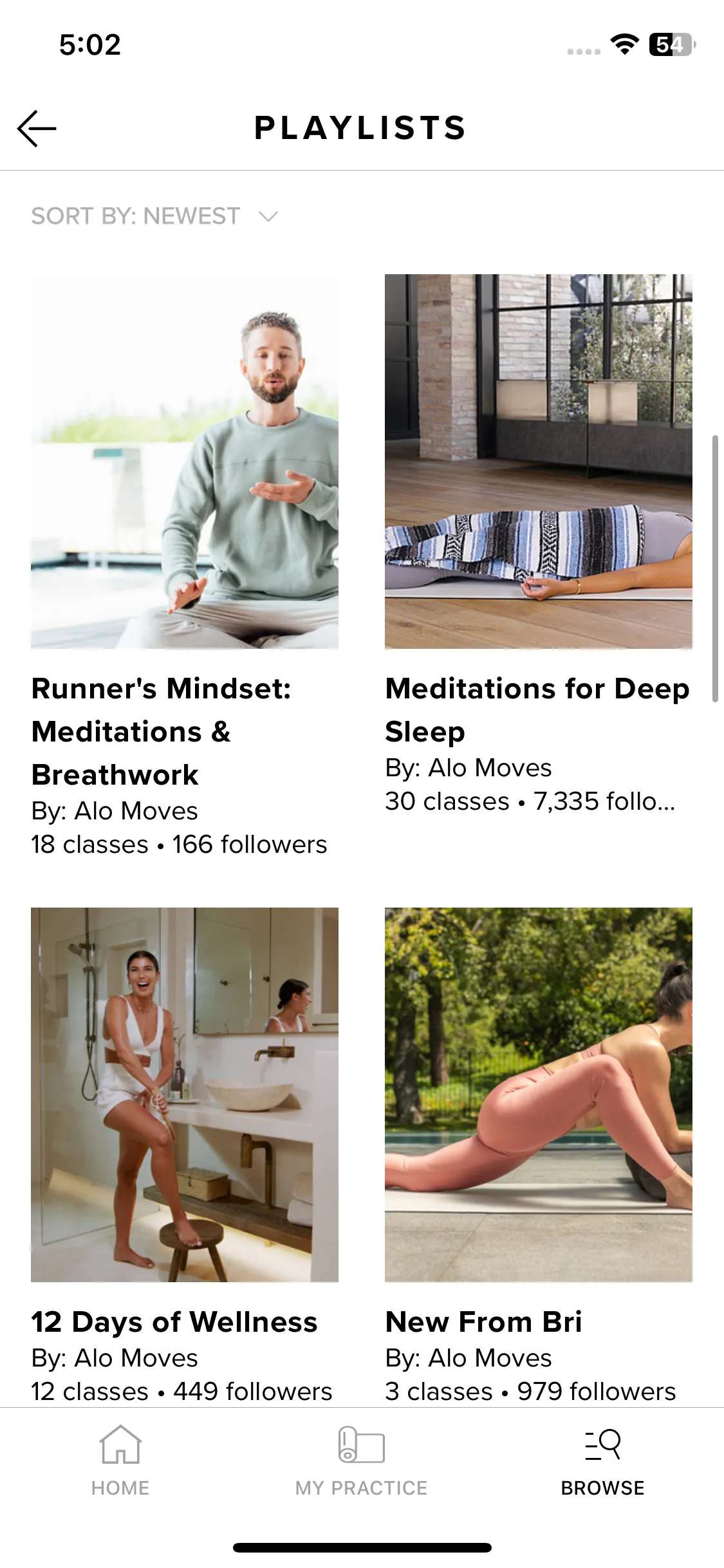Select the New From Bri playlist
Screen dimensions: 724x1568
coord(538,1094)
